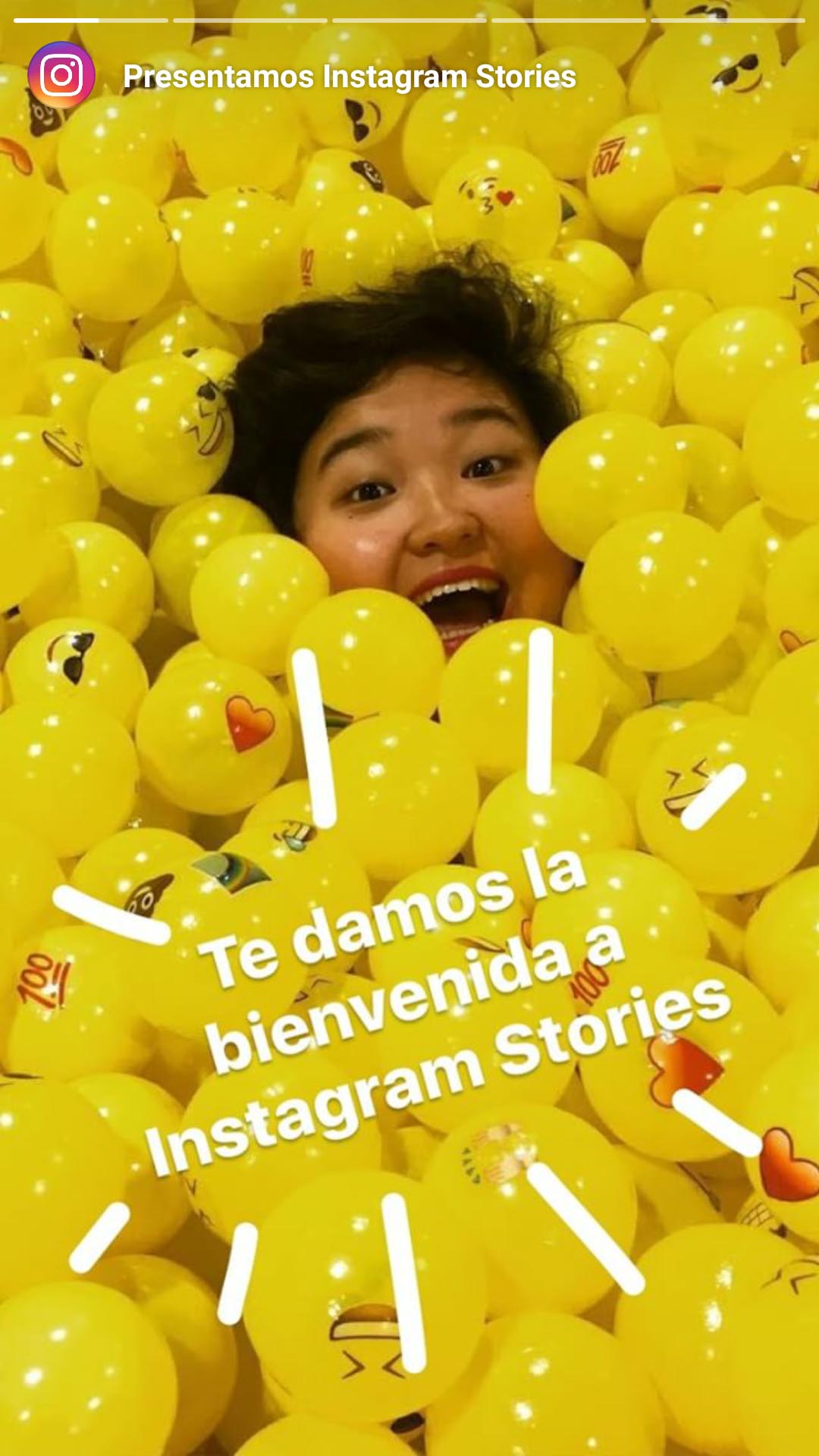819x1456 pixels.
Task: Open the Instagram profile avatar
Action: point(61,75)
